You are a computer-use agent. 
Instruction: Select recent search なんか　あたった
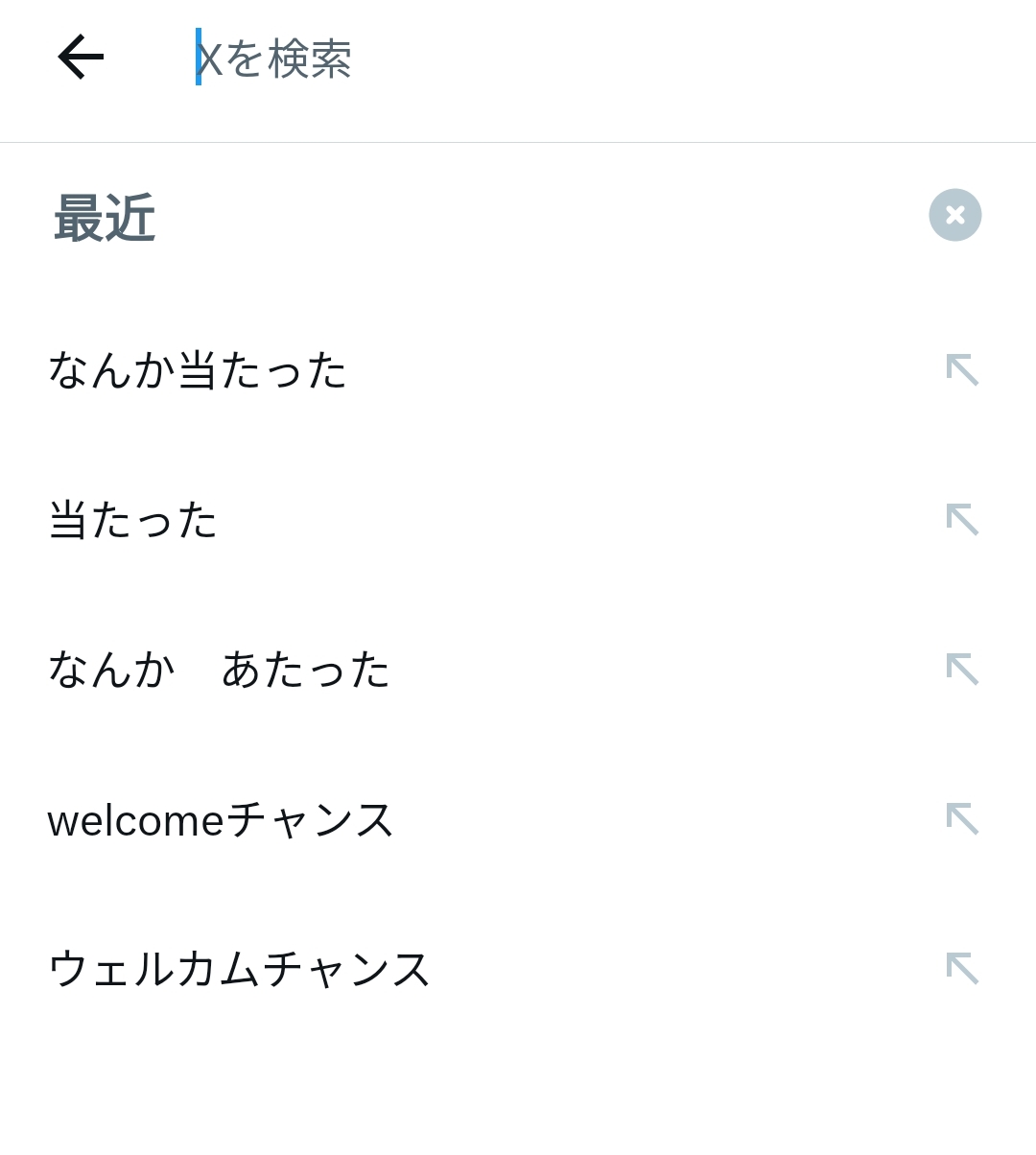219,670
